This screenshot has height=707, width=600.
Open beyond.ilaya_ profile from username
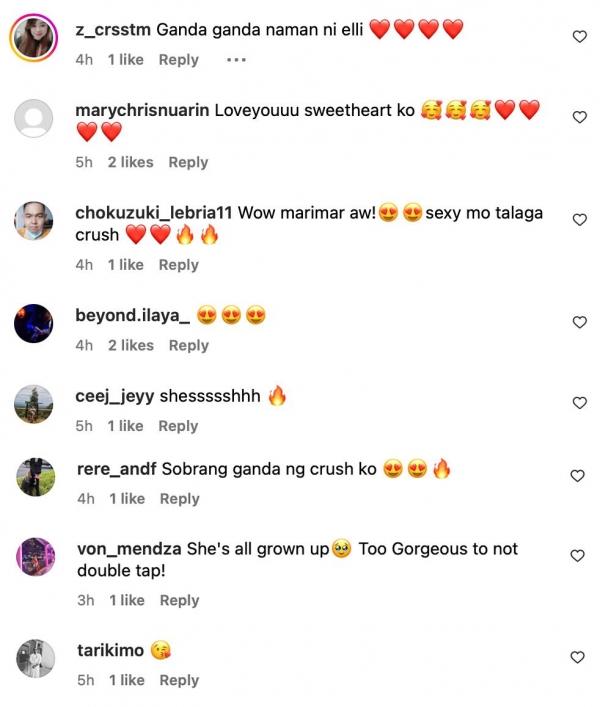click(133, 316)
